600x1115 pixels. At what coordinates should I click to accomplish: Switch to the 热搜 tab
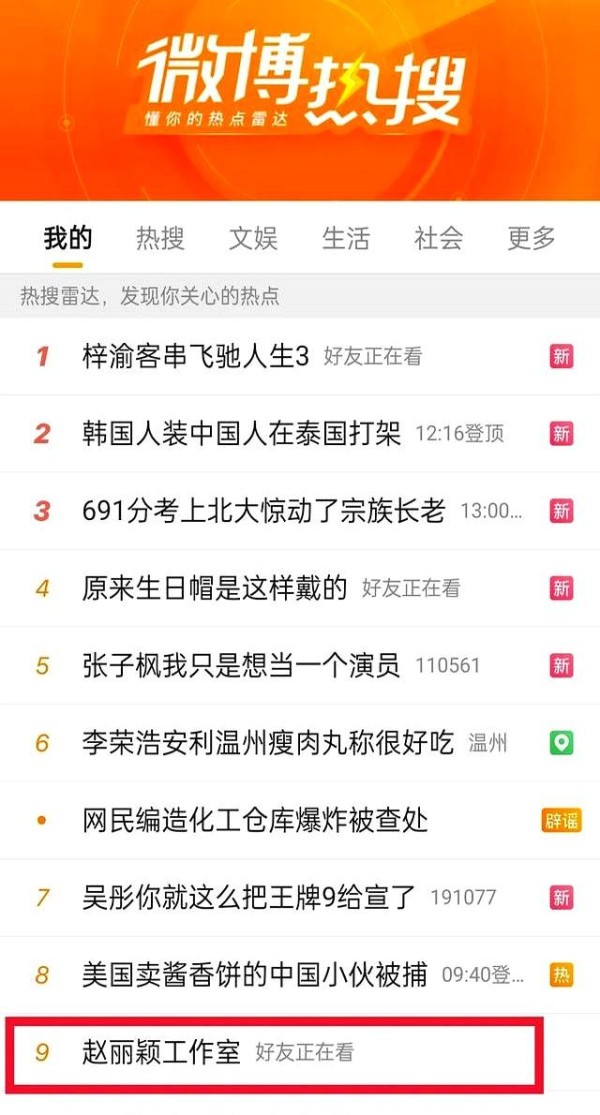point(160,238)
